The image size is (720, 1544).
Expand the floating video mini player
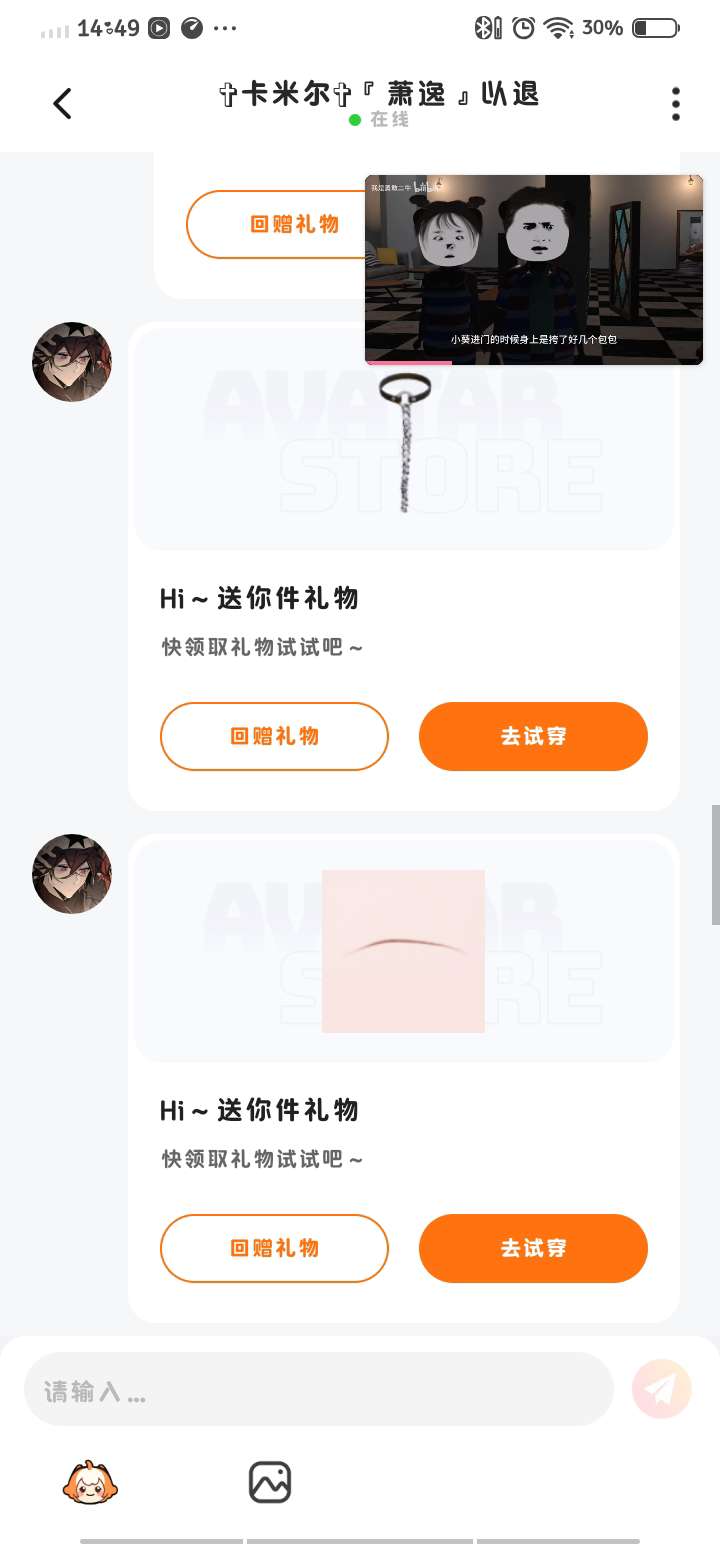coord(534,270)
